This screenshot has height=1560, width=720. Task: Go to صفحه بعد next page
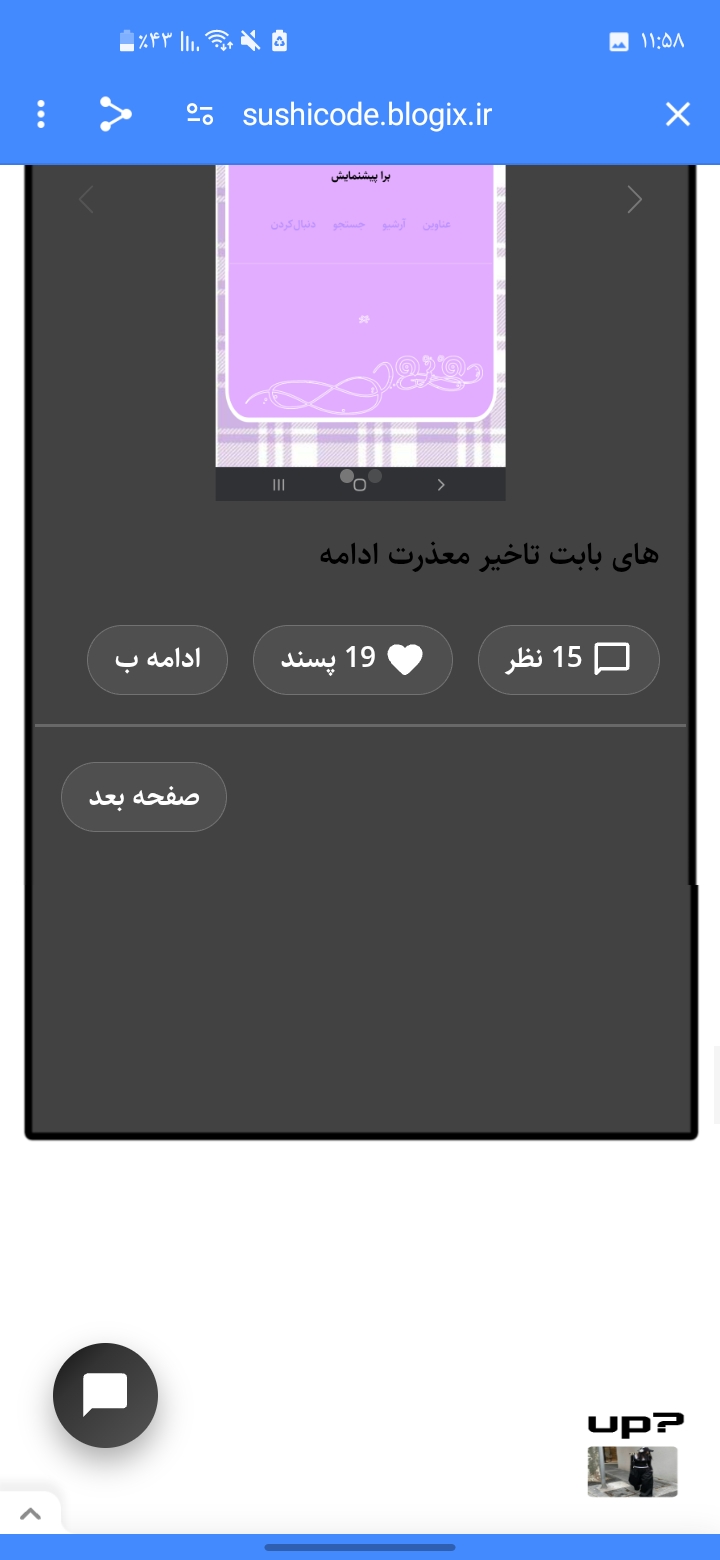(144, 797)
